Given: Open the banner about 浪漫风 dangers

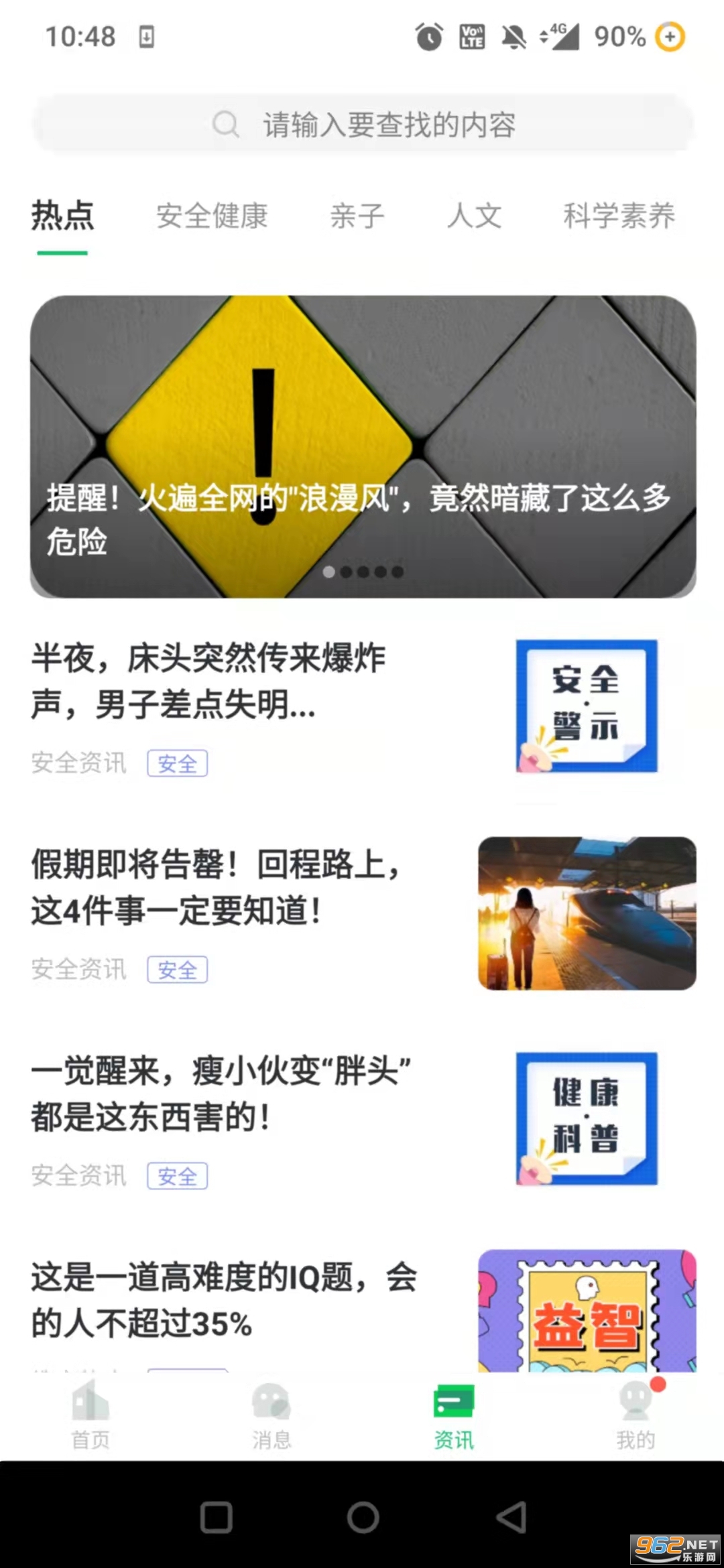Looking at the screenshot, I should pos(363,446).
